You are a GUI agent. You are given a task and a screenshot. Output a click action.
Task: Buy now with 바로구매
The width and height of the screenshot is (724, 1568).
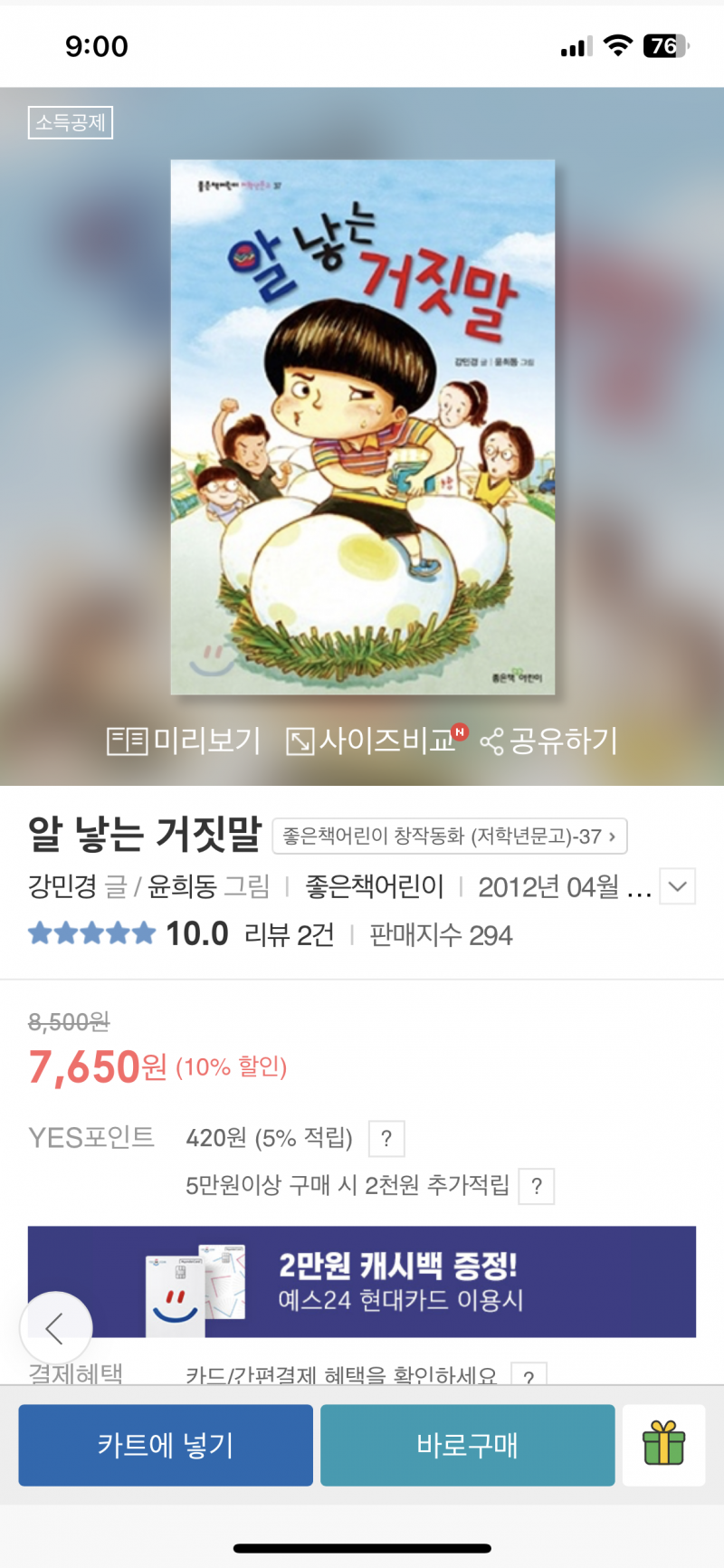[x=467, y=1445]
